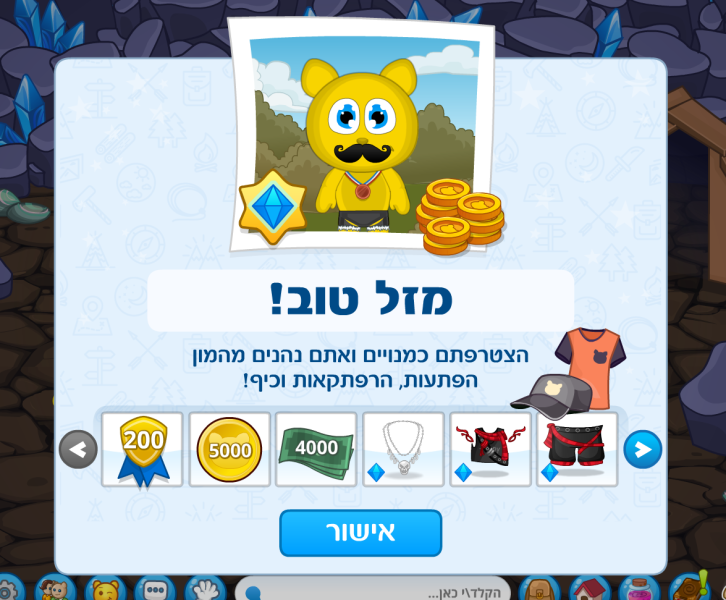
Task: Select the red winged shirt reward
Action: pyautogui.click(x=490, y=449)
